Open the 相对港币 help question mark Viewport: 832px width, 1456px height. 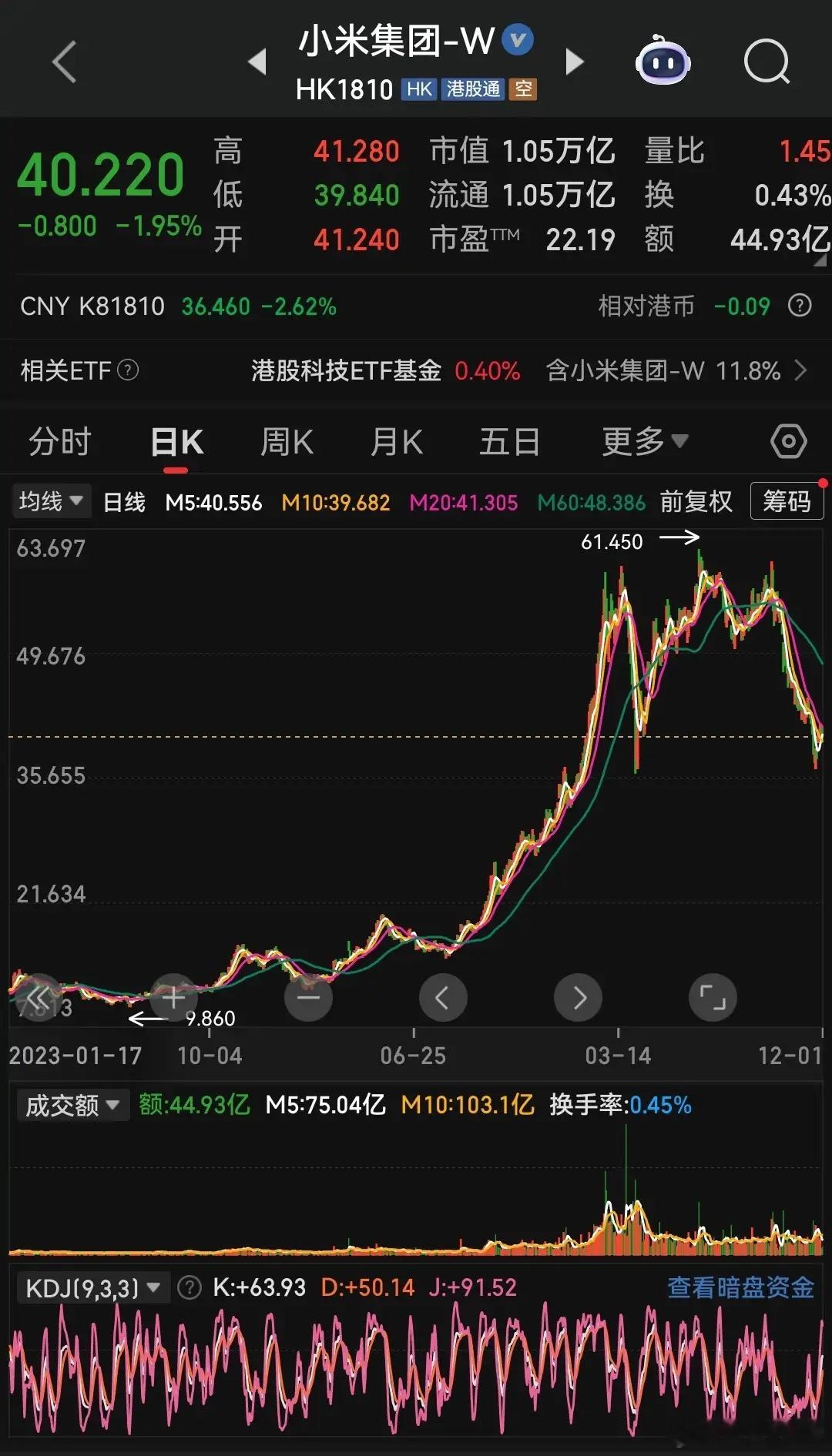800,306
